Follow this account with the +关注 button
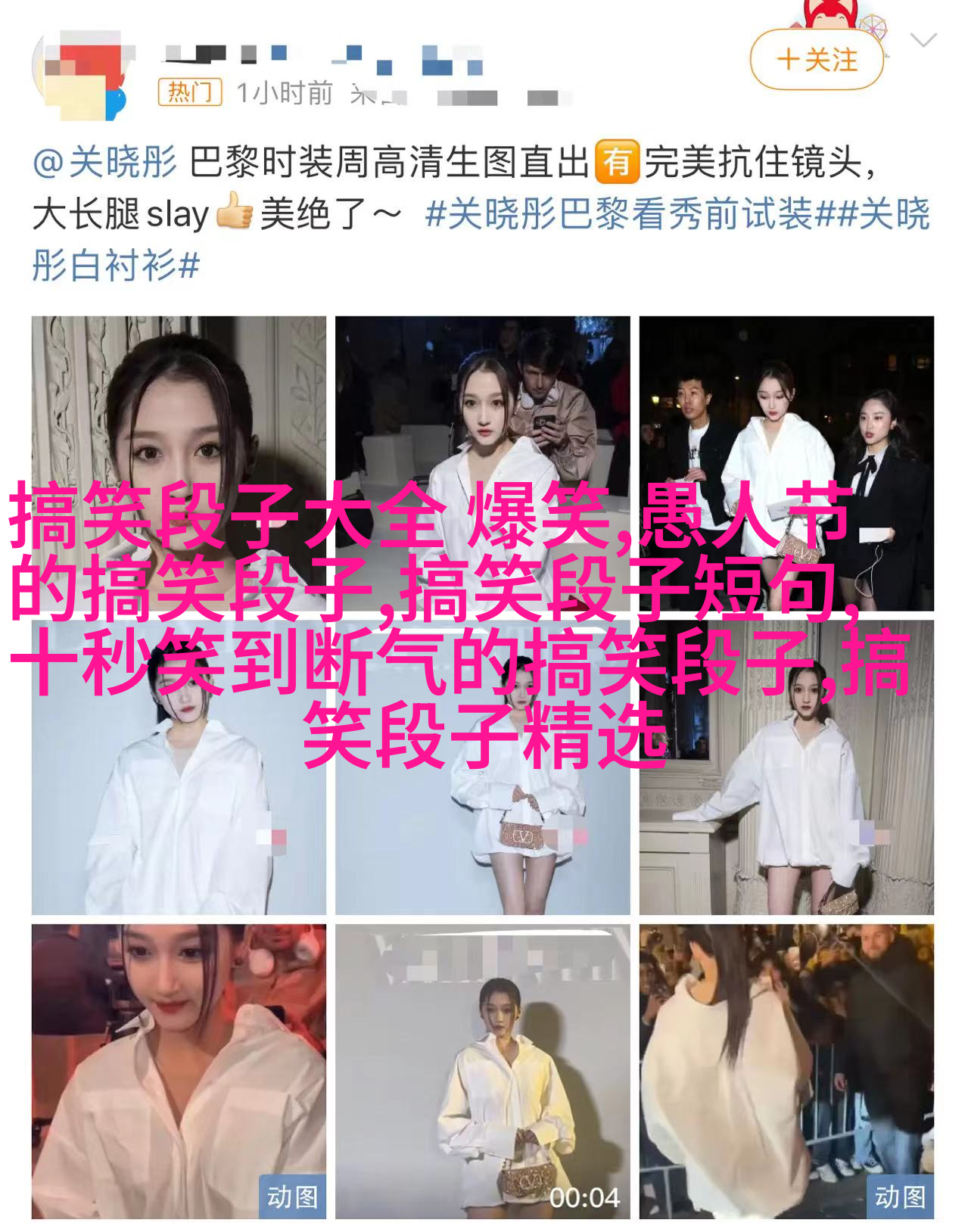The width and height of the screenshot is (968, 1232). [x=817, y=61]
